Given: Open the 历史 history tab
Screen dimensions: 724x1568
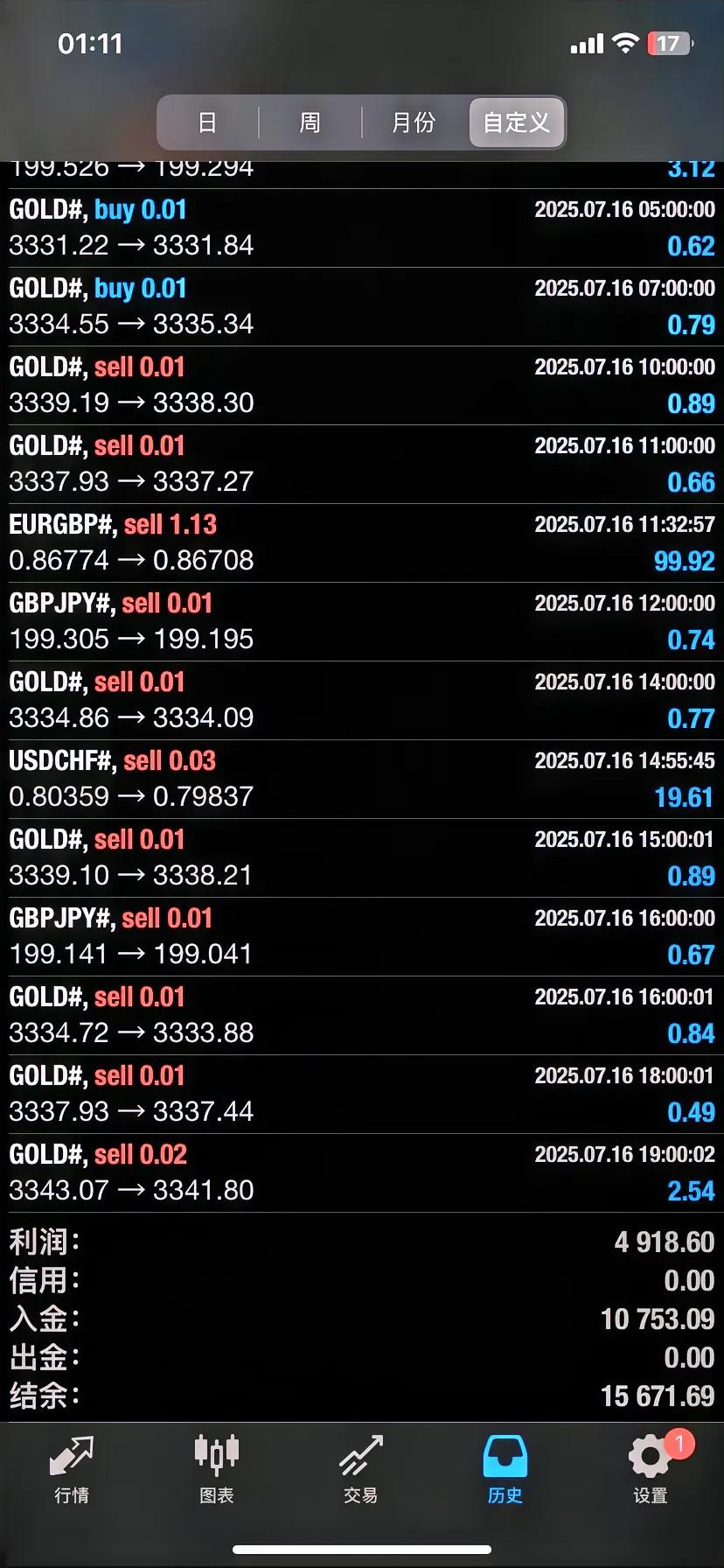Looking at the screenshot, I should click(x=505, y=1469).
